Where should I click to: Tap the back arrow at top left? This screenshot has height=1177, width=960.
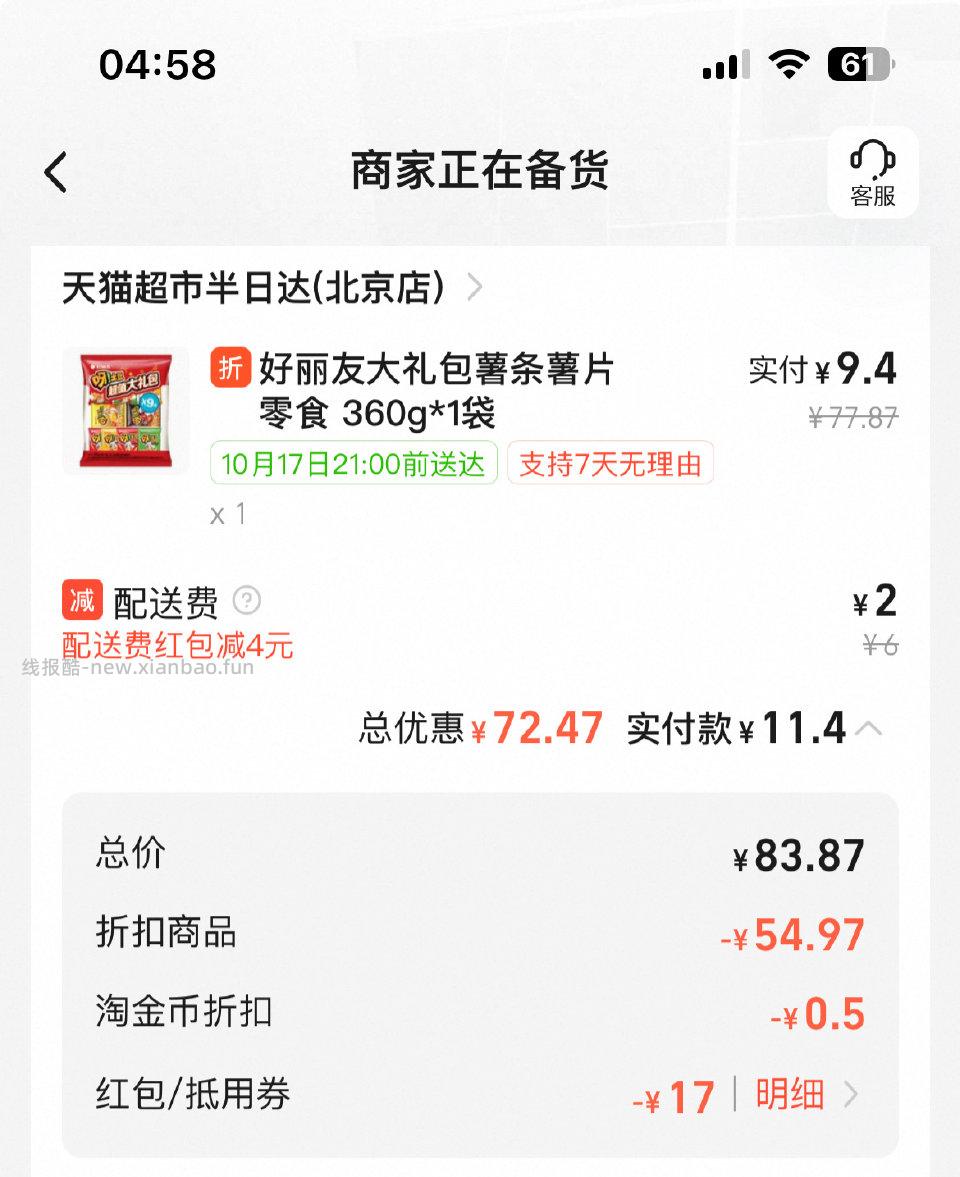point(57,171)
